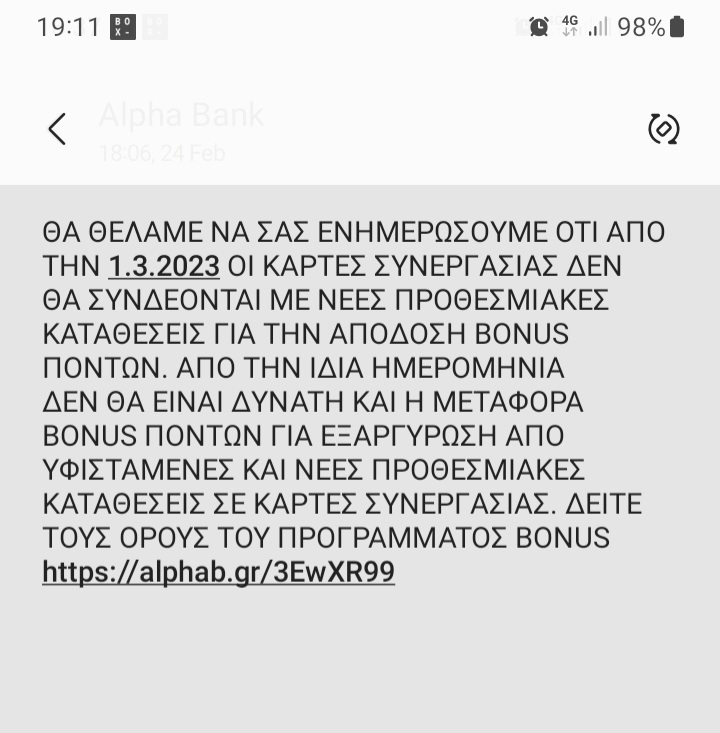Tap the underlined date 1.3.2023
720x733 pixels.
(164, 266)
